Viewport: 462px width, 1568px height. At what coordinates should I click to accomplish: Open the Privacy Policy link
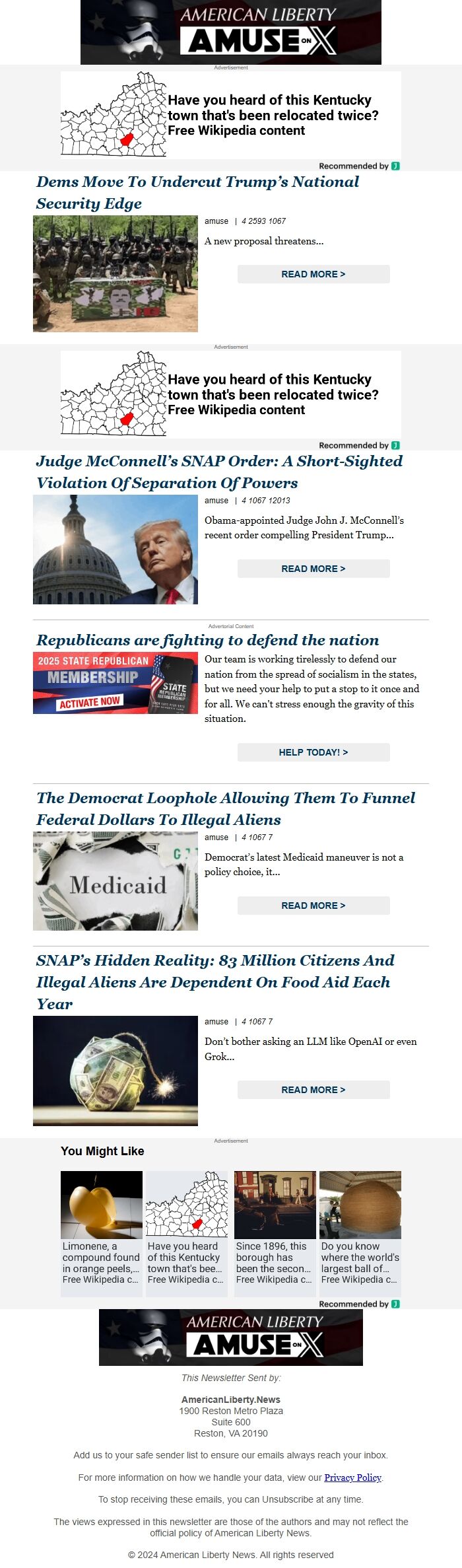pos(352,1478)
